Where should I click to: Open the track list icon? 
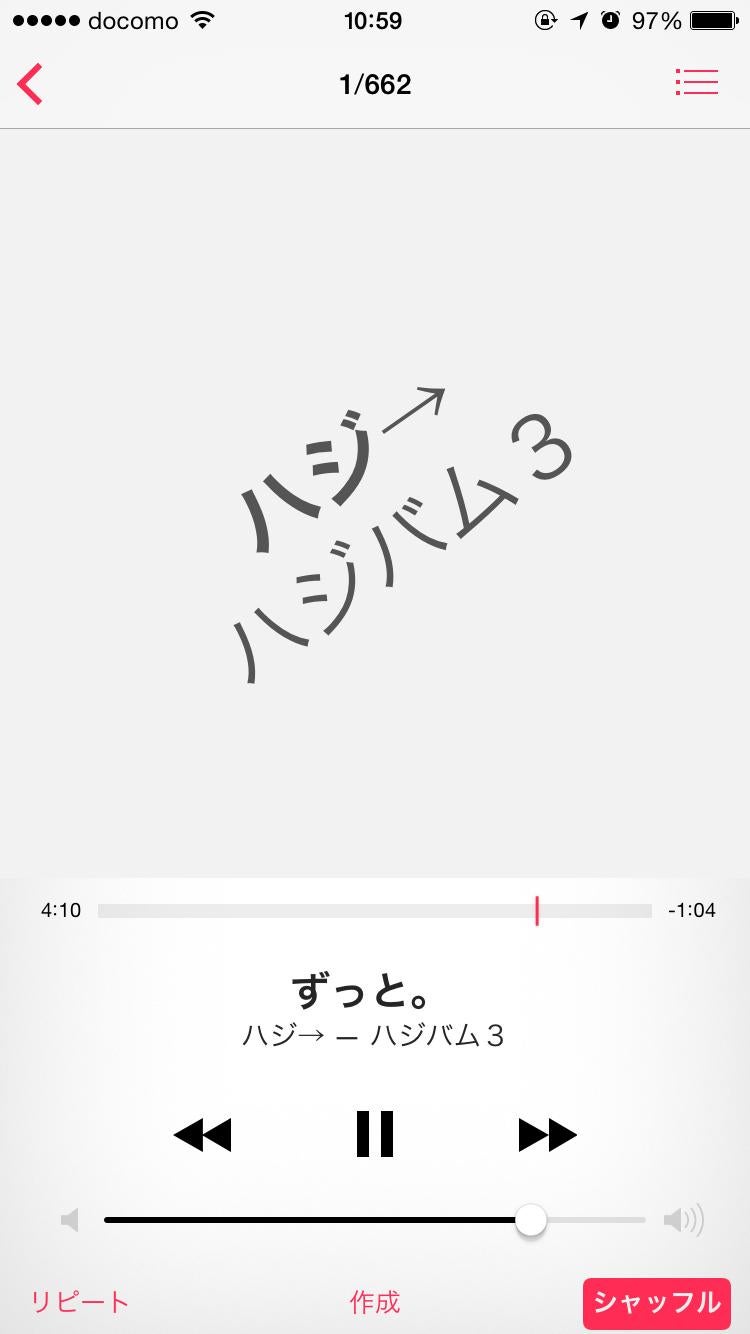[x=697, y=82]
